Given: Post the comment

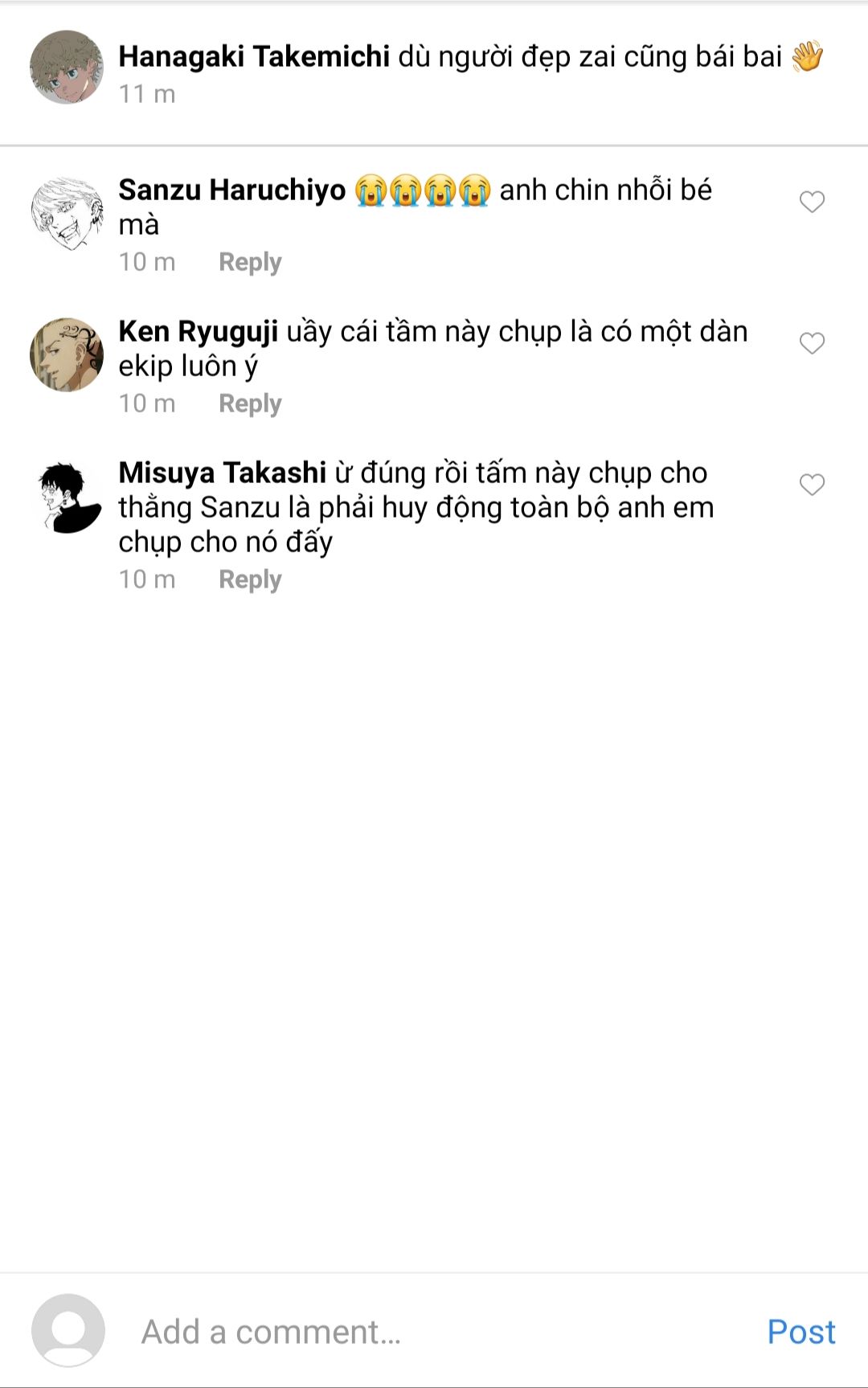Looking at the screenshot, I should pos(801,1332).
